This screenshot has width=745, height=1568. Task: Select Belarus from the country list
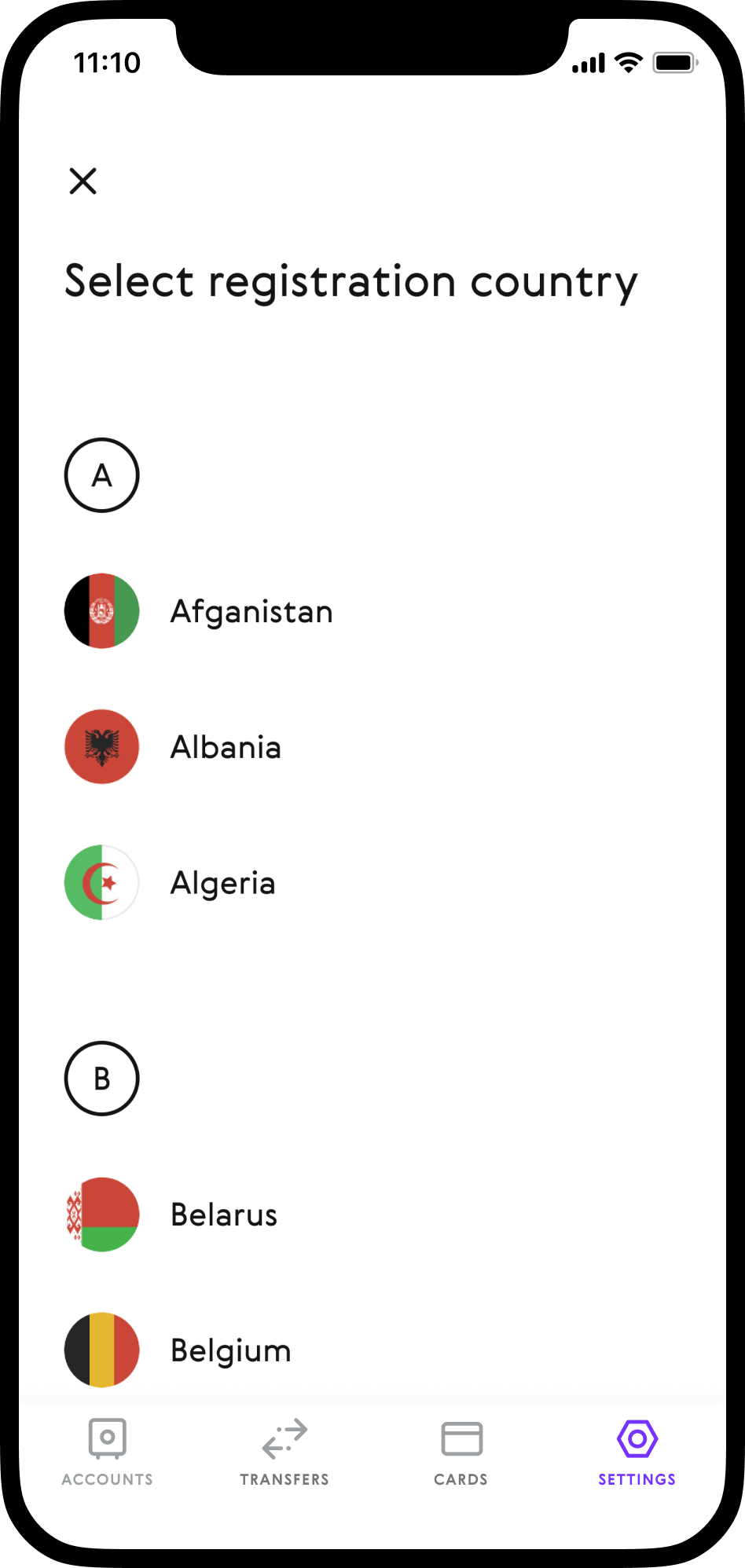coord(224,1214)
